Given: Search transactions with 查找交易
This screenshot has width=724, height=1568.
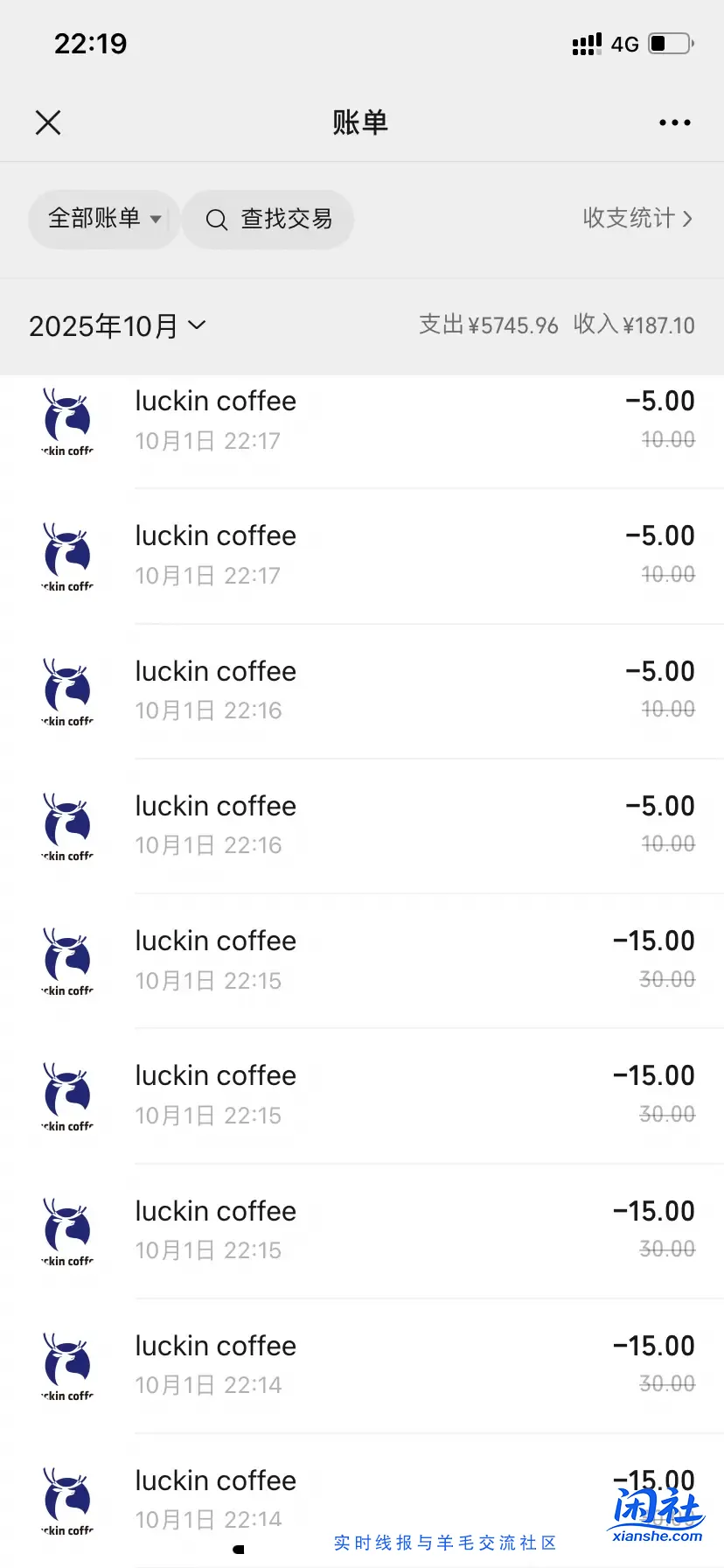Looking at the screenshot, I should (268, 219).
